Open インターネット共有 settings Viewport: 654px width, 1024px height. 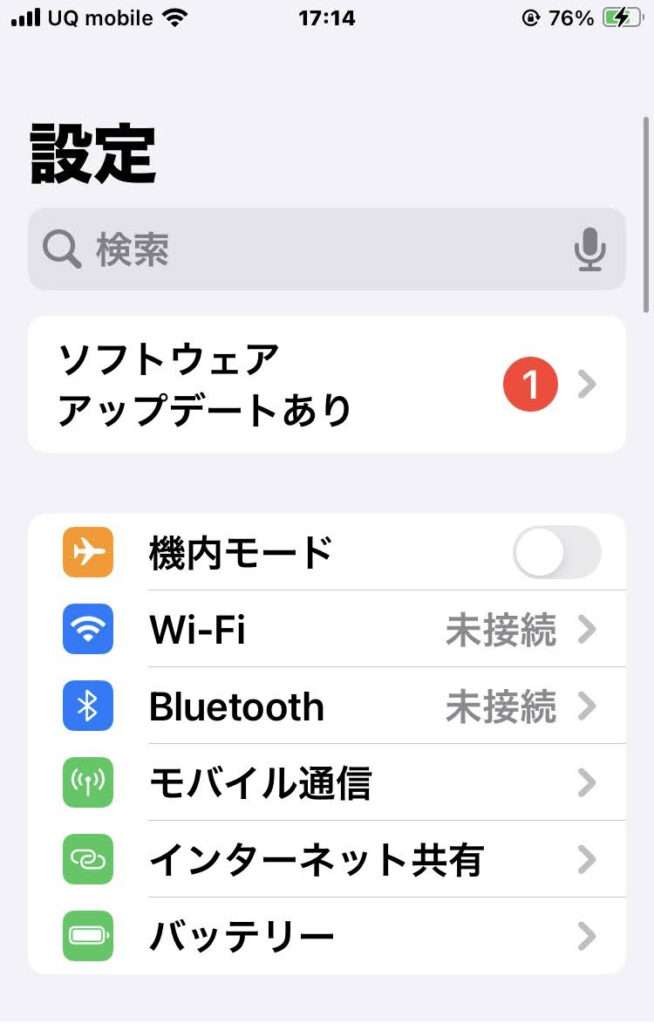(326, 859)
